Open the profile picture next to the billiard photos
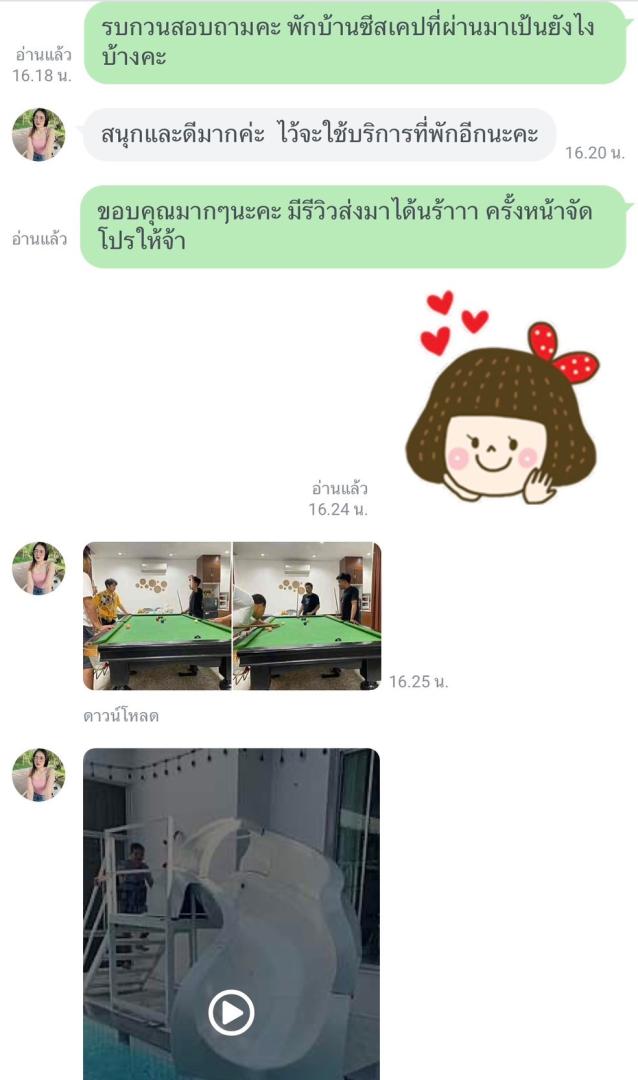The width and height of the screenshot is (638, 1080). click(x=39, y=568)
